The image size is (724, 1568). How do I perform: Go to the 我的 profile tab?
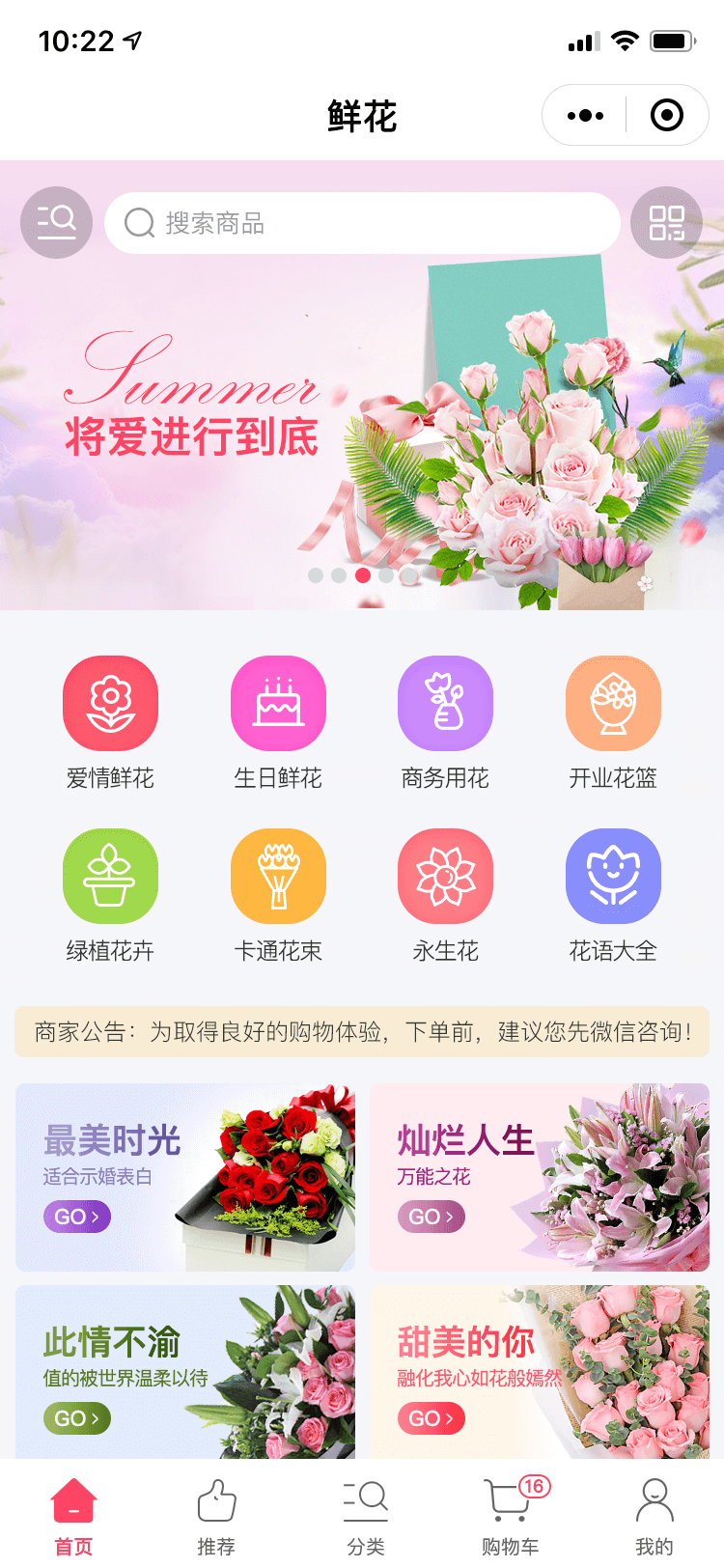coord(654,1518)
